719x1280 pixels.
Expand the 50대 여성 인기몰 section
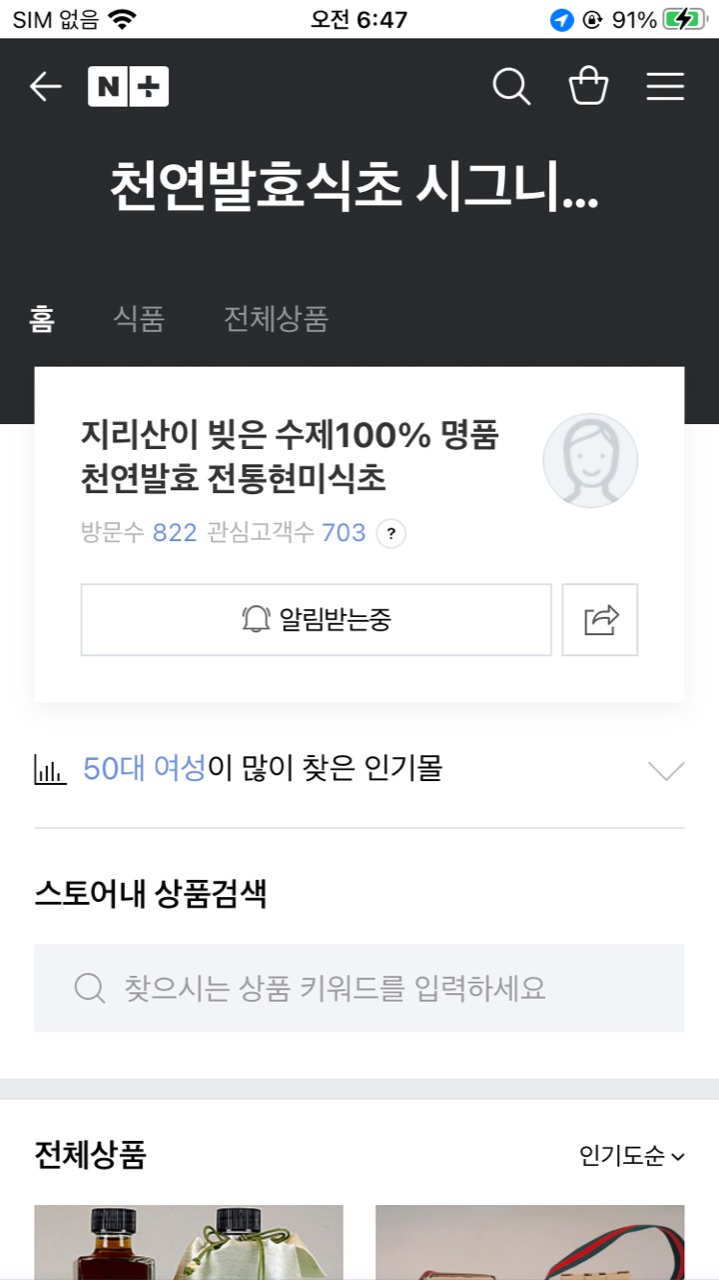pos(666,770)
